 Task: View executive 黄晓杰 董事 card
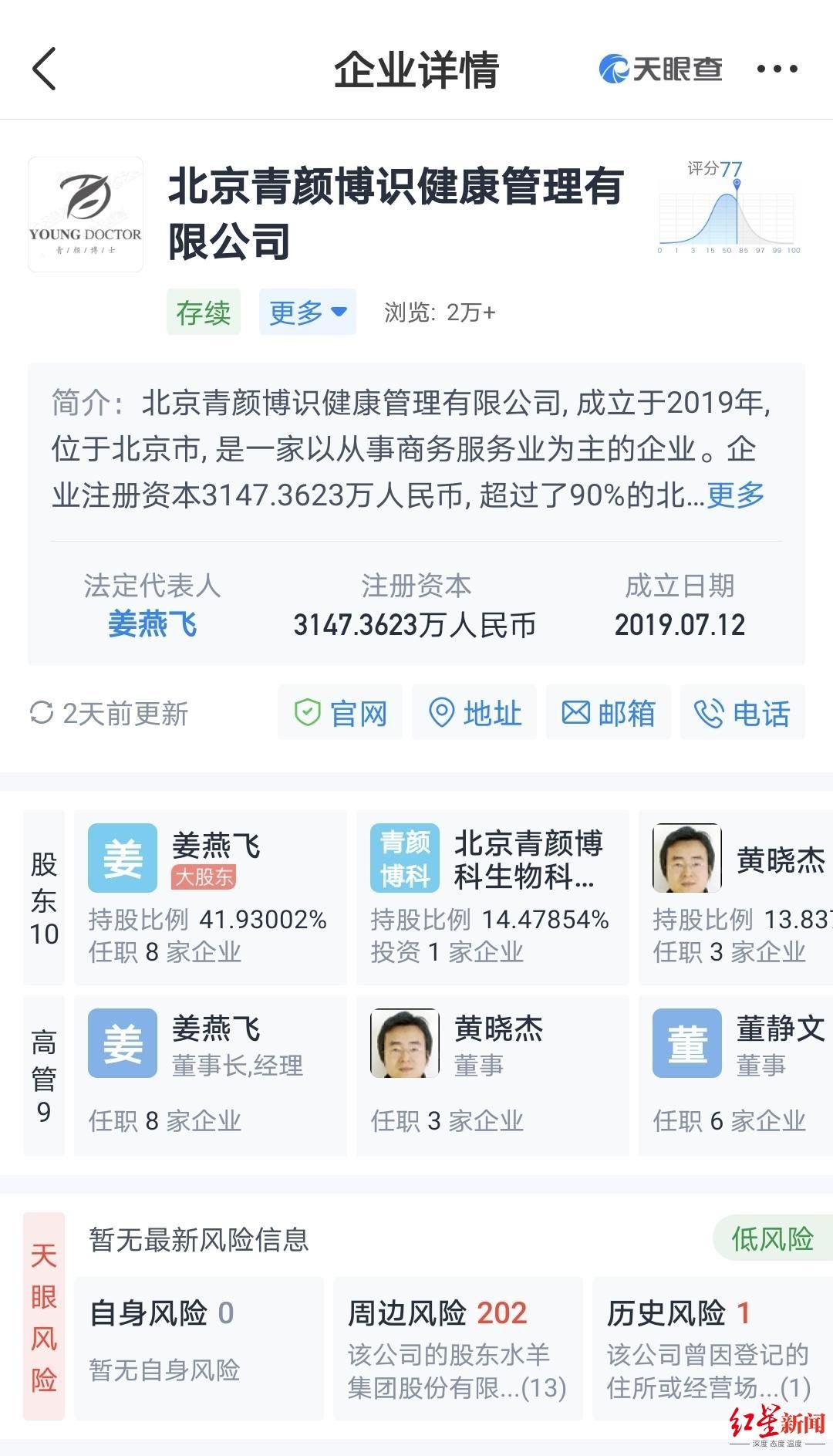(x=492, y=1076)
